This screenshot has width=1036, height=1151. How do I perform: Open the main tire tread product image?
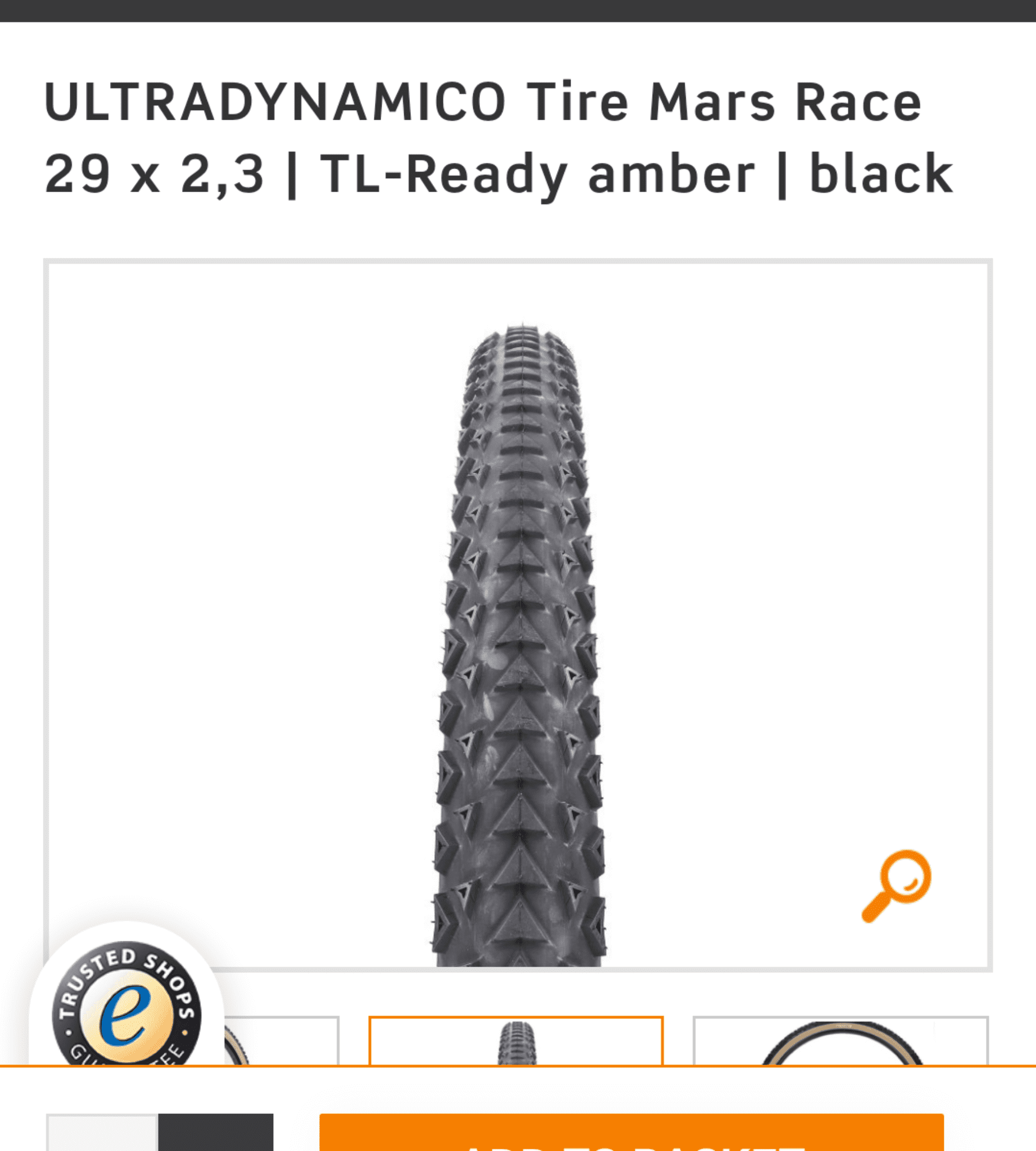[x=518, y=615]
